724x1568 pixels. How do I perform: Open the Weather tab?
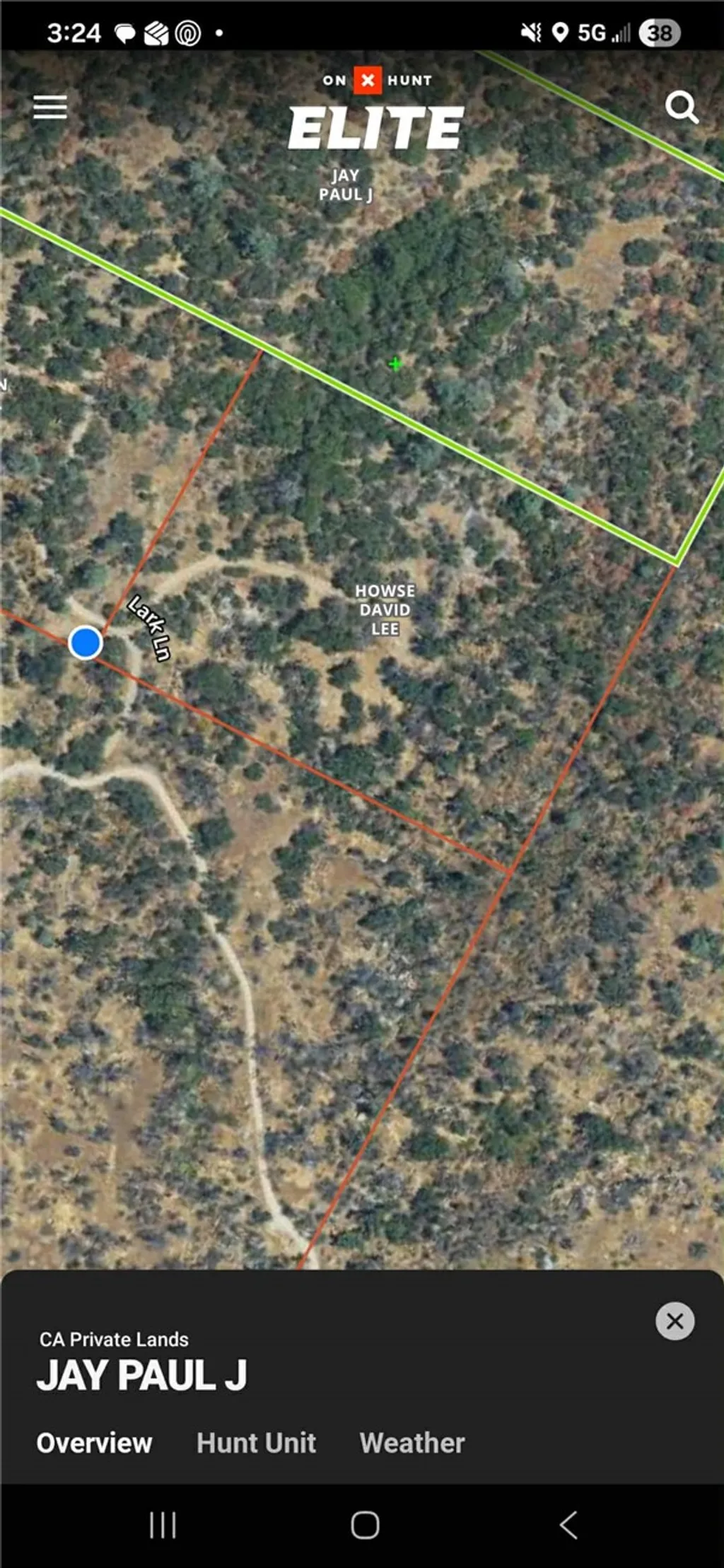pos(412,1443)
